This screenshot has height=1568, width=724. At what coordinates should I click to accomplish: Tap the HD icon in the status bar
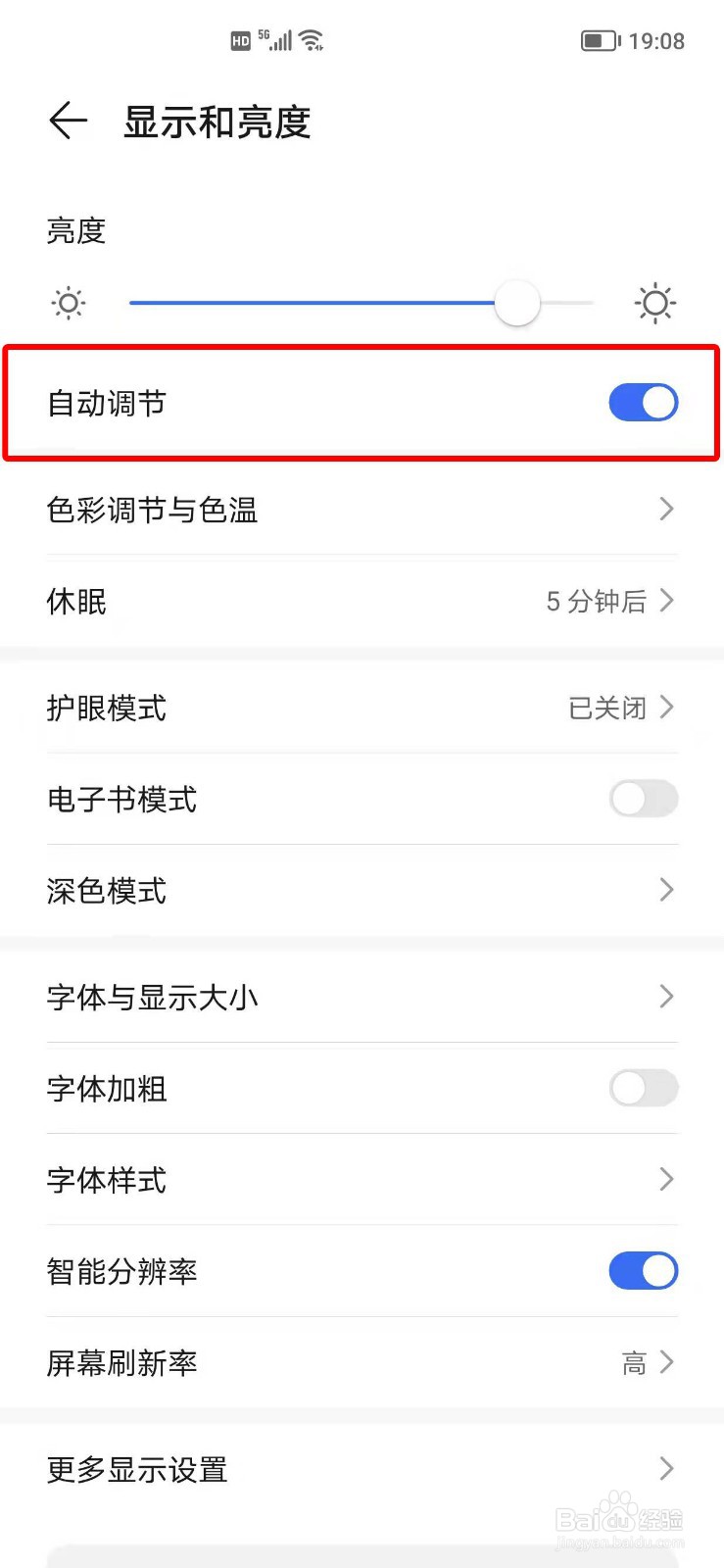[240, 39]
